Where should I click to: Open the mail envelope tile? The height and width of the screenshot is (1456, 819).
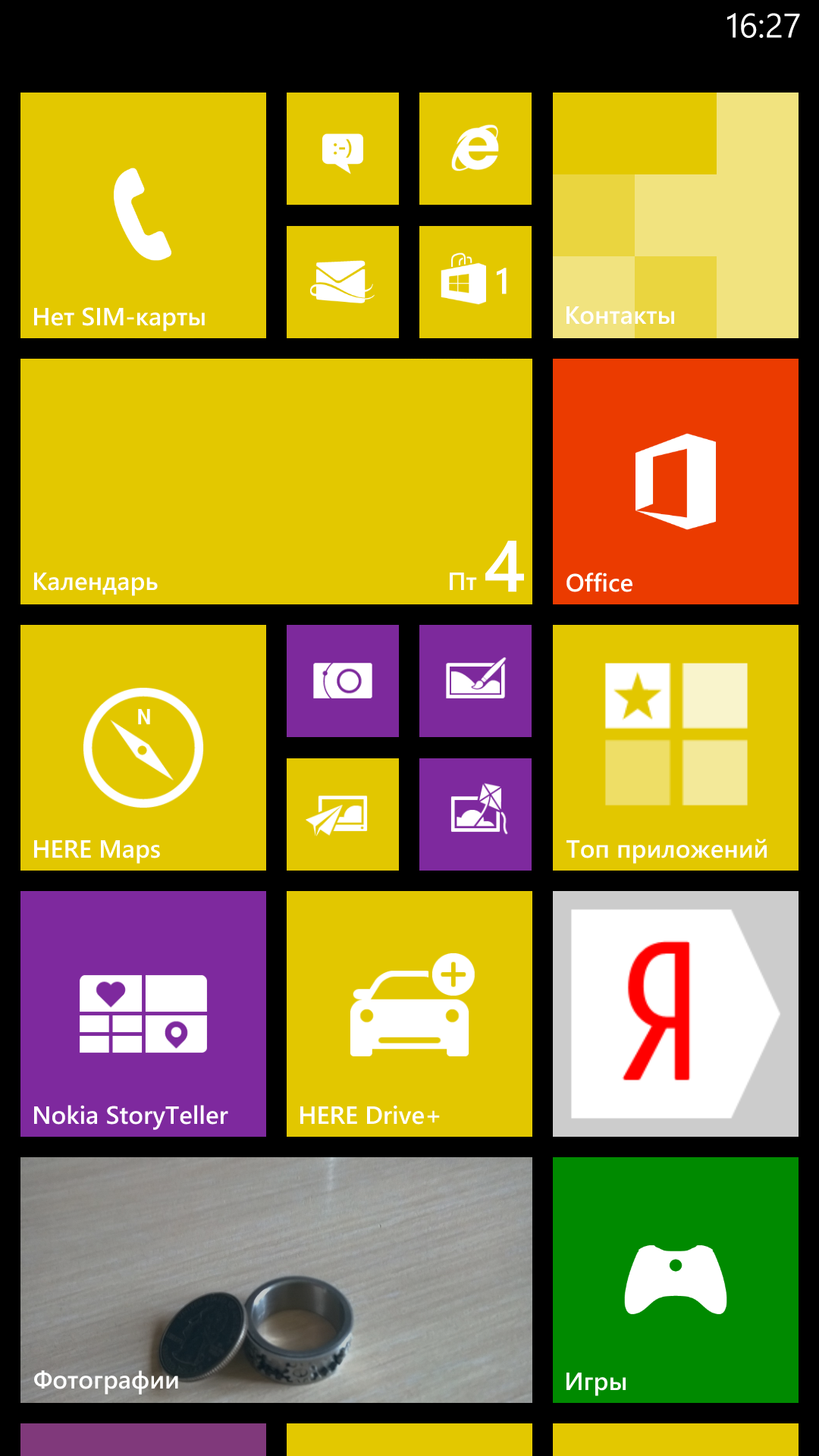[343, 282]
